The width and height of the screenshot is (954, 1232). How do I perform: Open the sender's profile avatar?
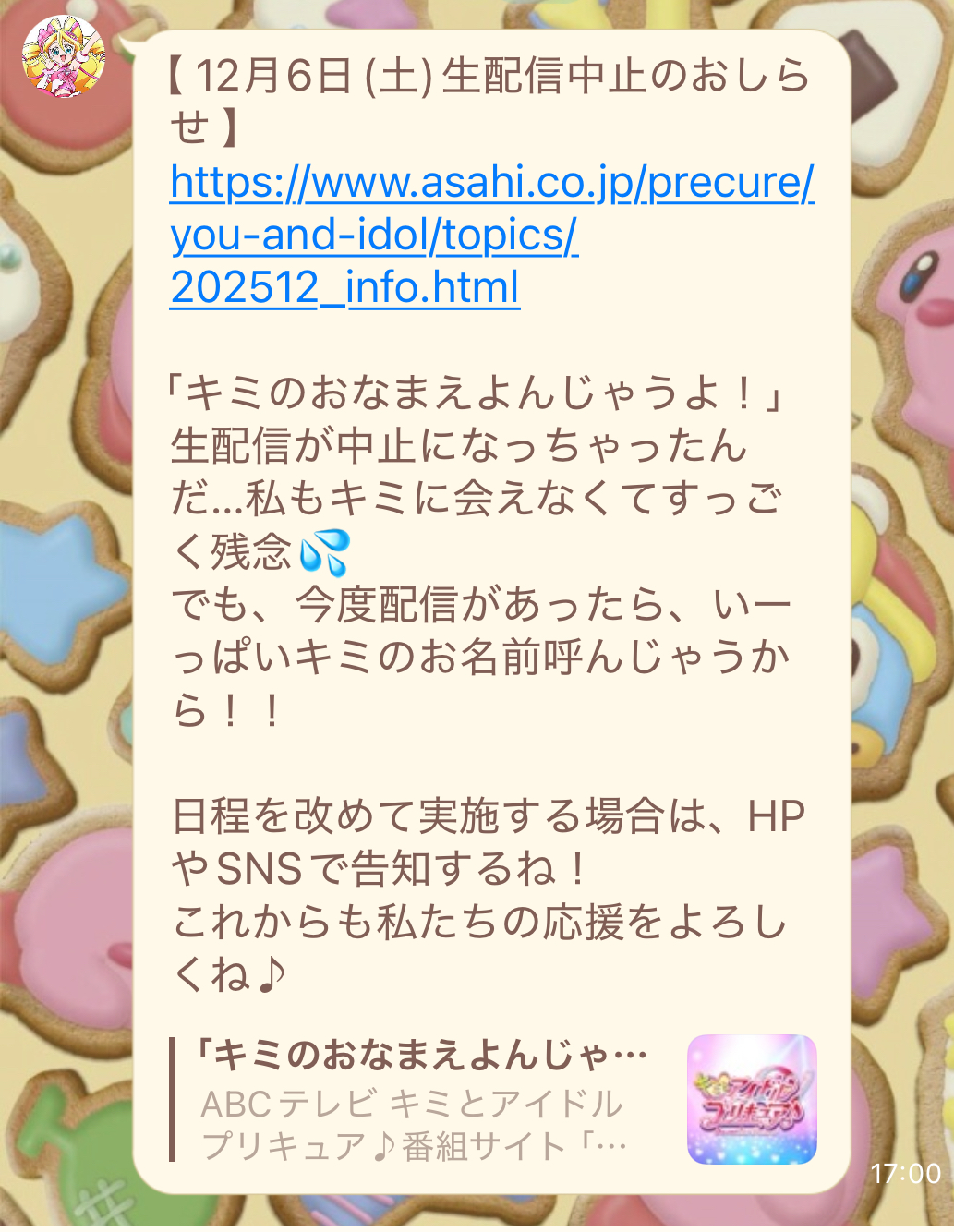point(63,56)
